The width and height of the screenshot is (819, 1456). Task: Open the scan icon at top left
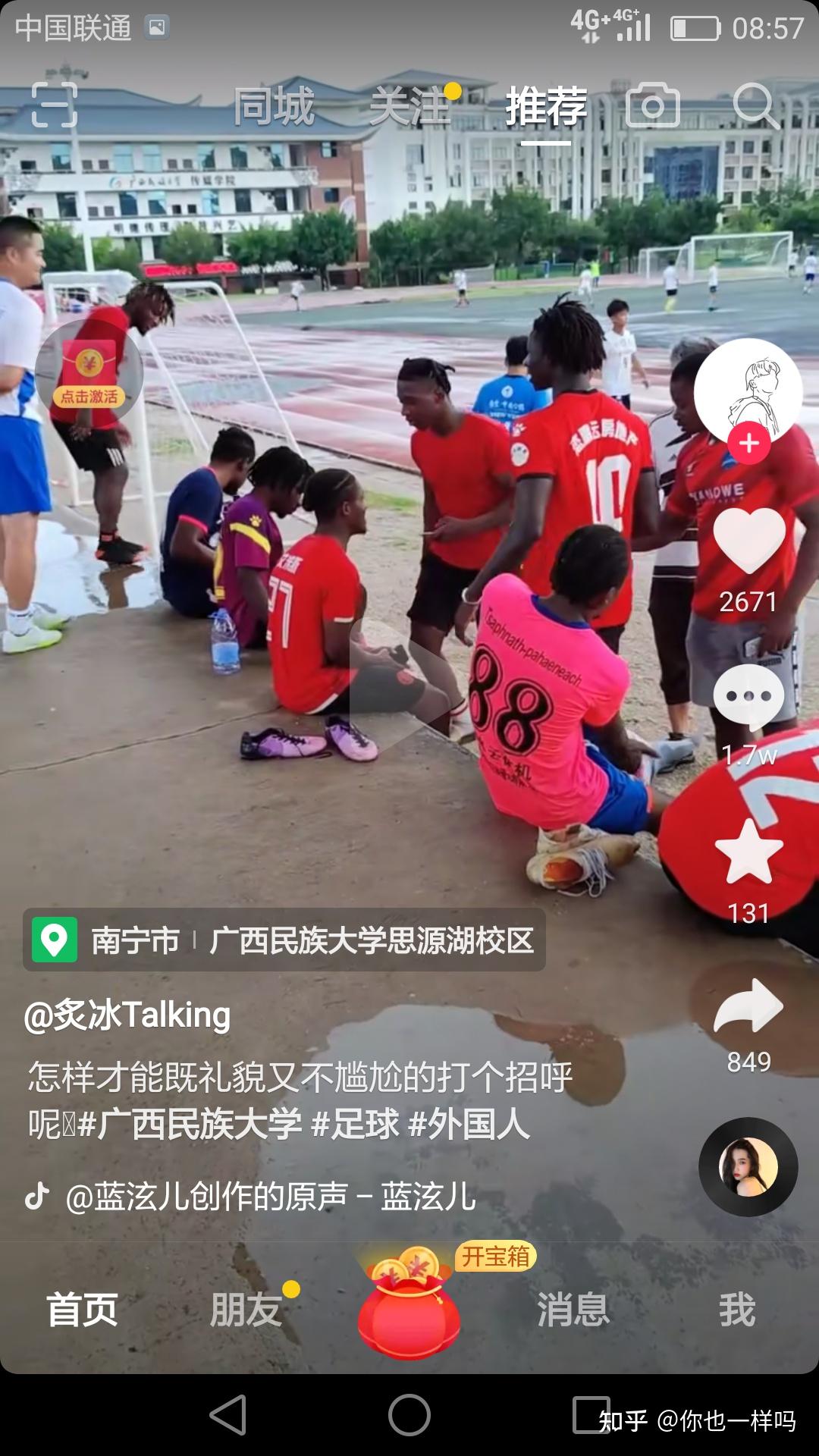click(55, 105)
